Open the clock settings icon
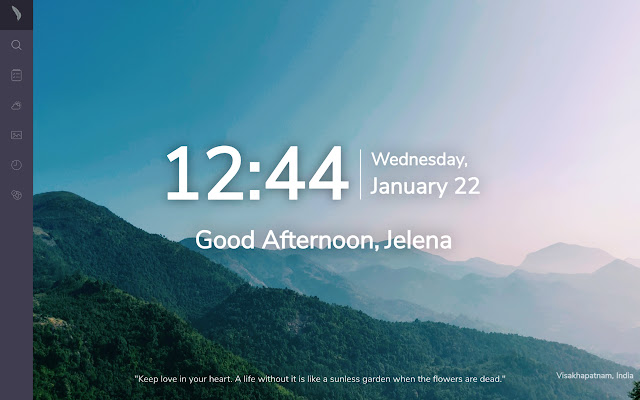640x400 pixels. pyautogui.click(x=16, y=165)
